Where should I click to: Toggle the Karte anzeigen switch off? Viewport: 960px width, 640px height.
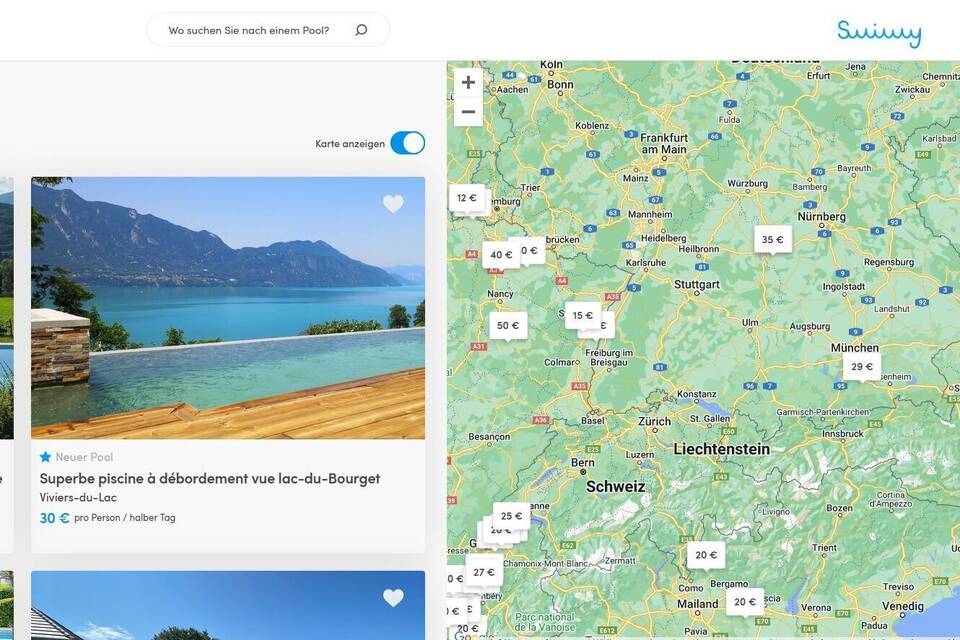(407, 143)
